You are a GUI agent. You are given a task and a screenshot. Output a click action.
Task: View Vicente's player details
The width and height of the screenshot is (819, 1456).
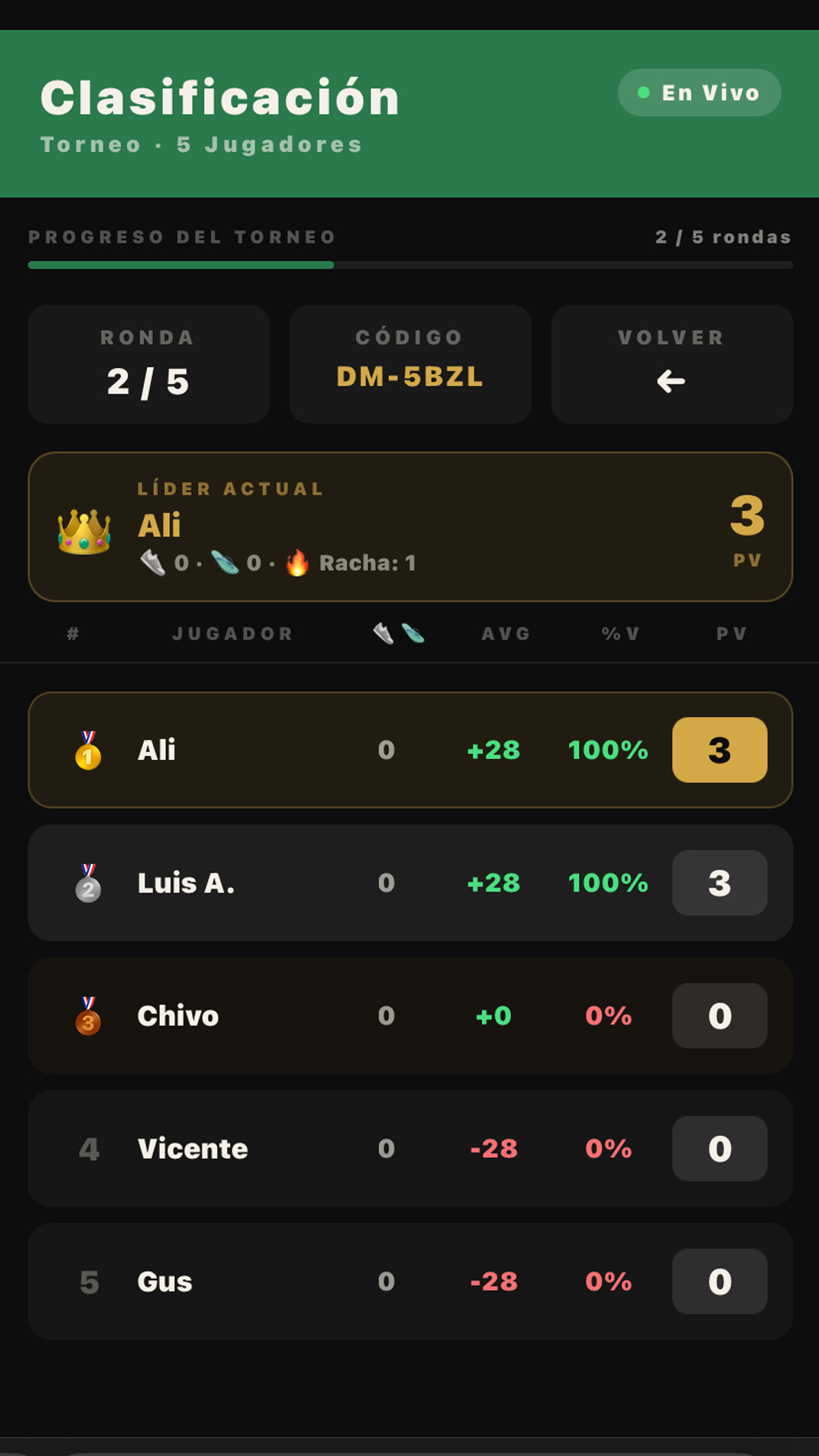click(409, 1148)
